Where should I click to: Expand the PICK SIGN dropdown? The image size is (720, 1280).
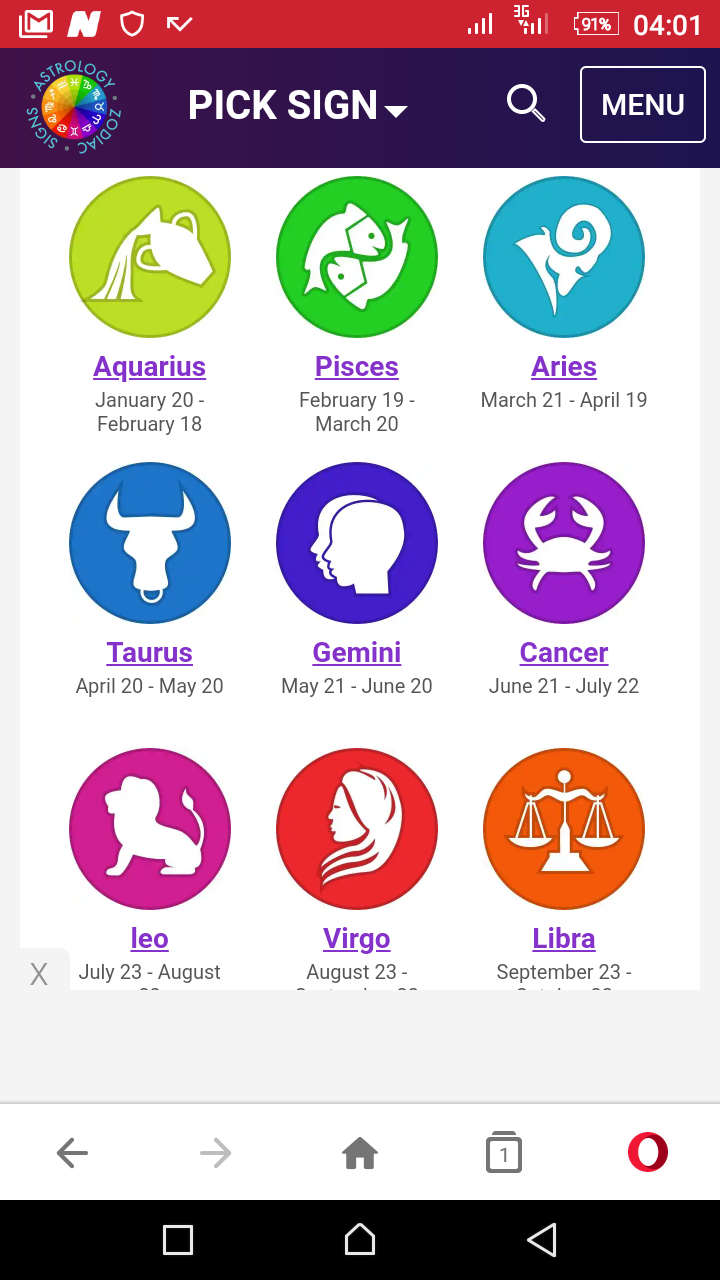click(297, 105)
